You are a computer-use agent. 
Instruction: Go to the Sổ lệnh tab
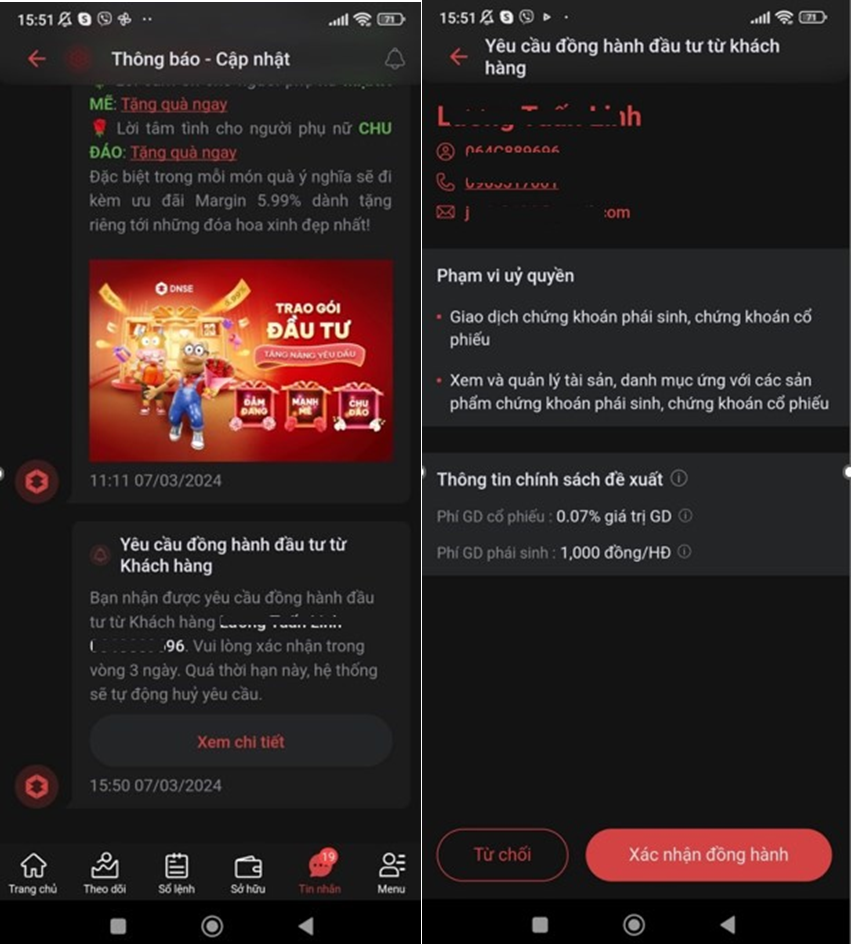pos(176,873)
